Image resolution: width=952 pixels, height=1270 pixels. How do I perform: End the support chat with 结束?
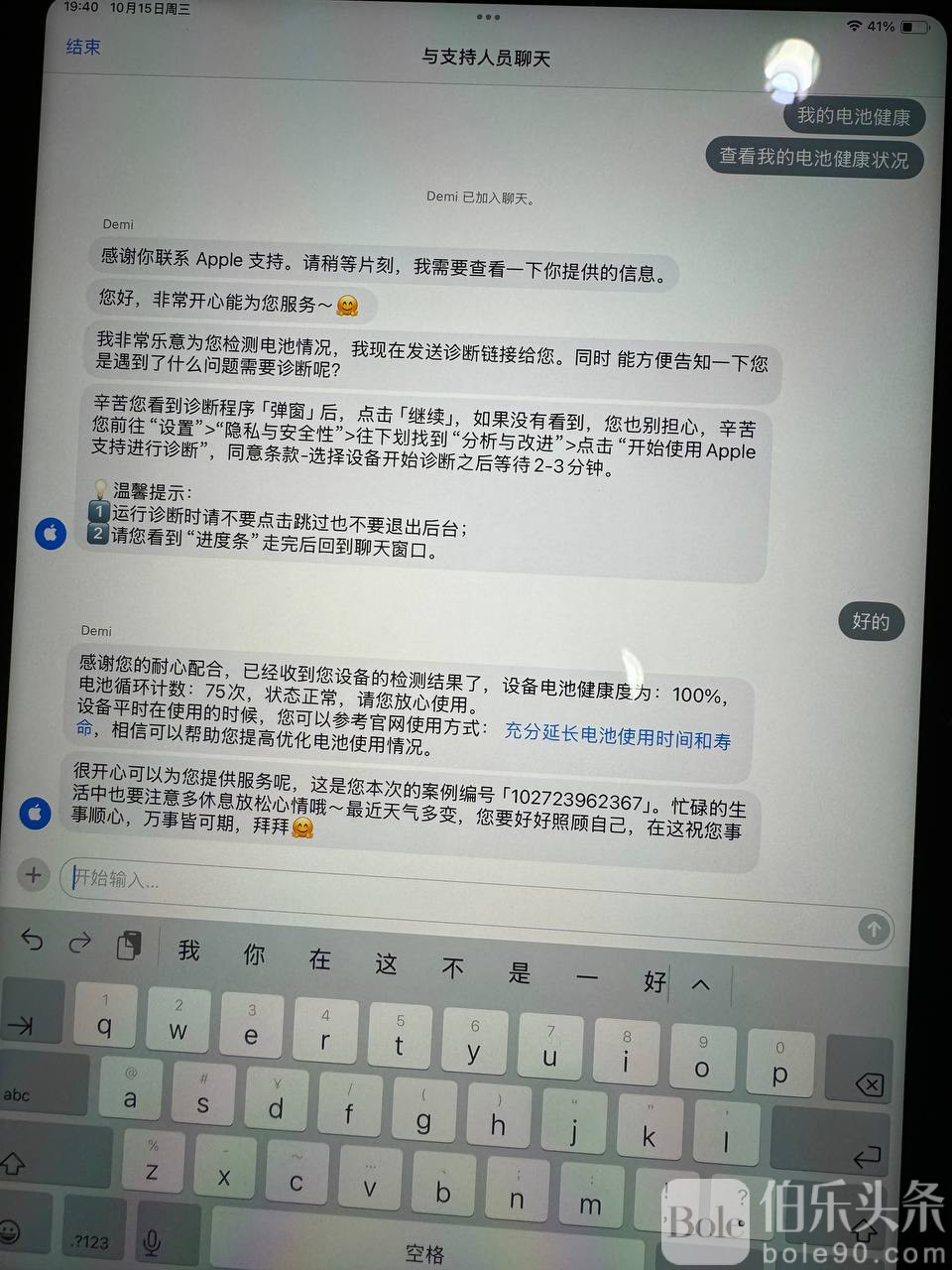coord(82,47)
